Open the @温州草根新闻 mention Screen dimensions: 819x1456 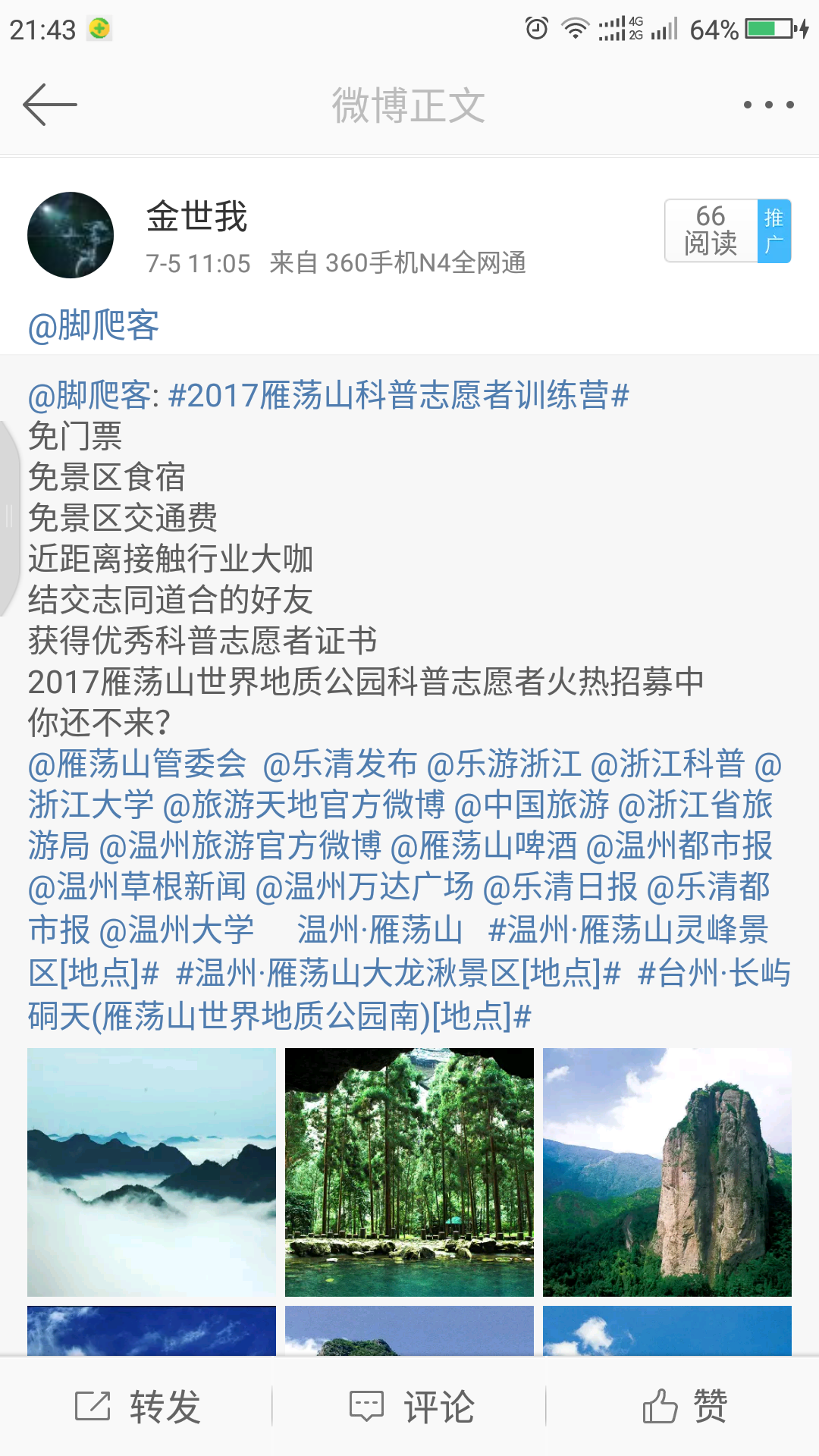click(137, 887)
